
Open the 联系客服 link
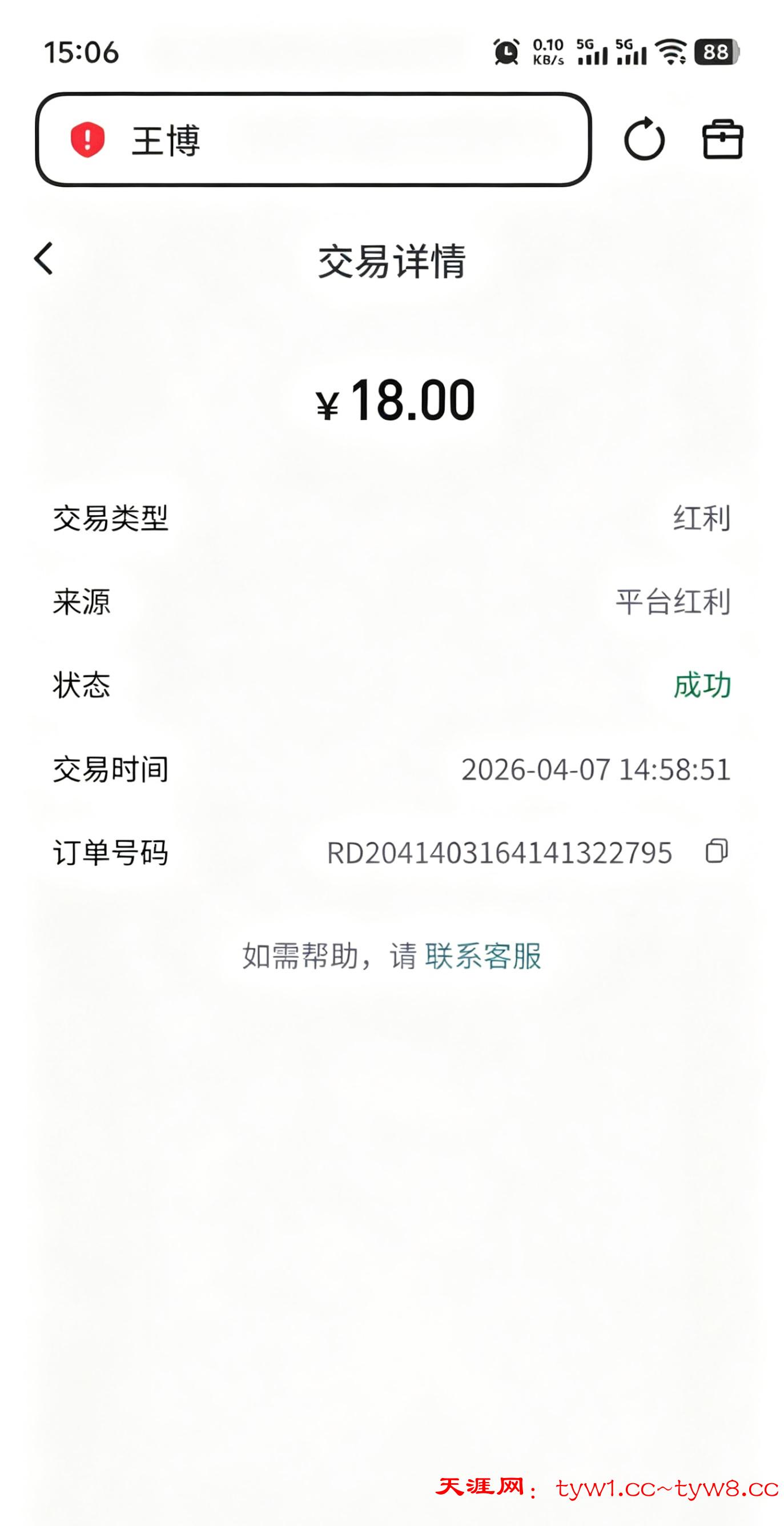483,955
